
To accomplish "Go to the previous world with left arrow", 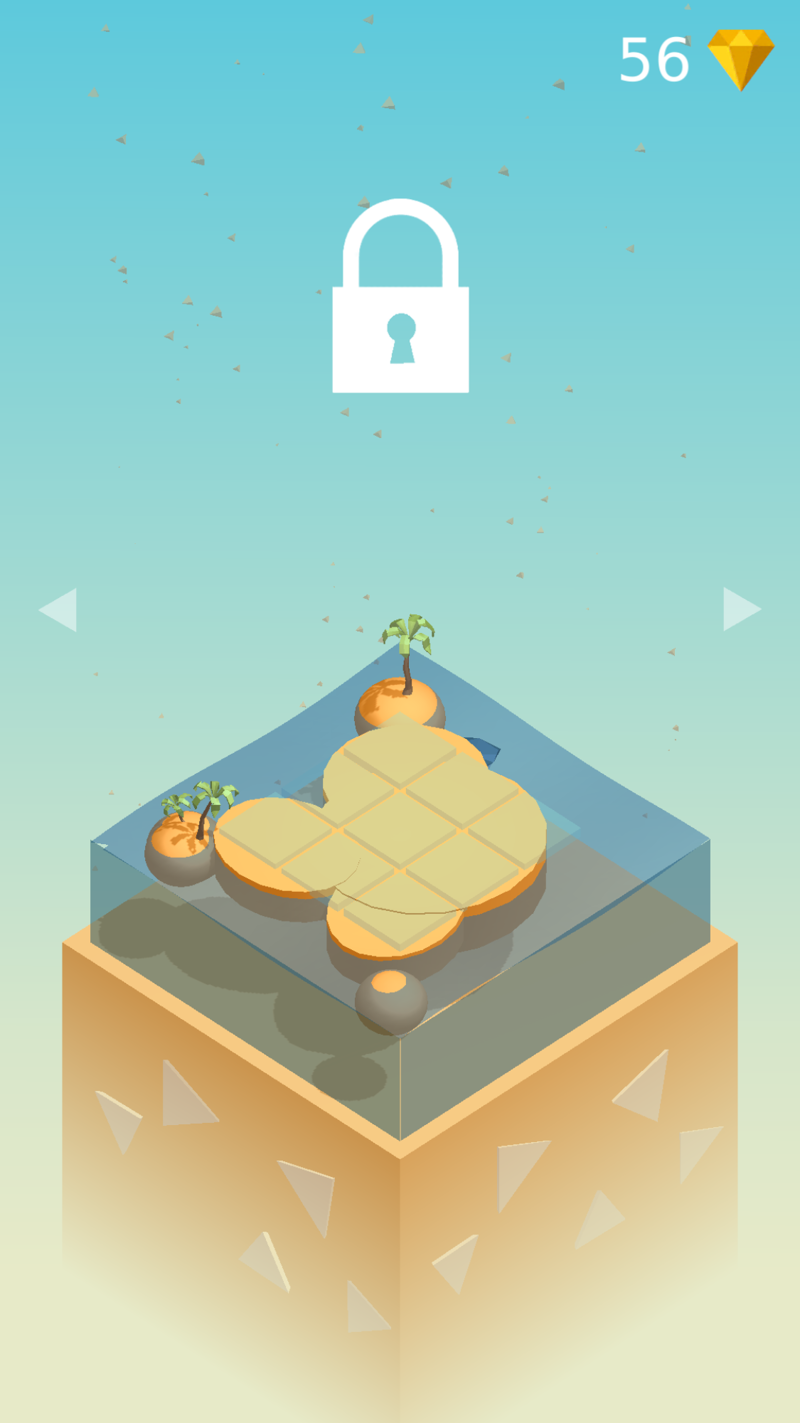I will (58, 609).
